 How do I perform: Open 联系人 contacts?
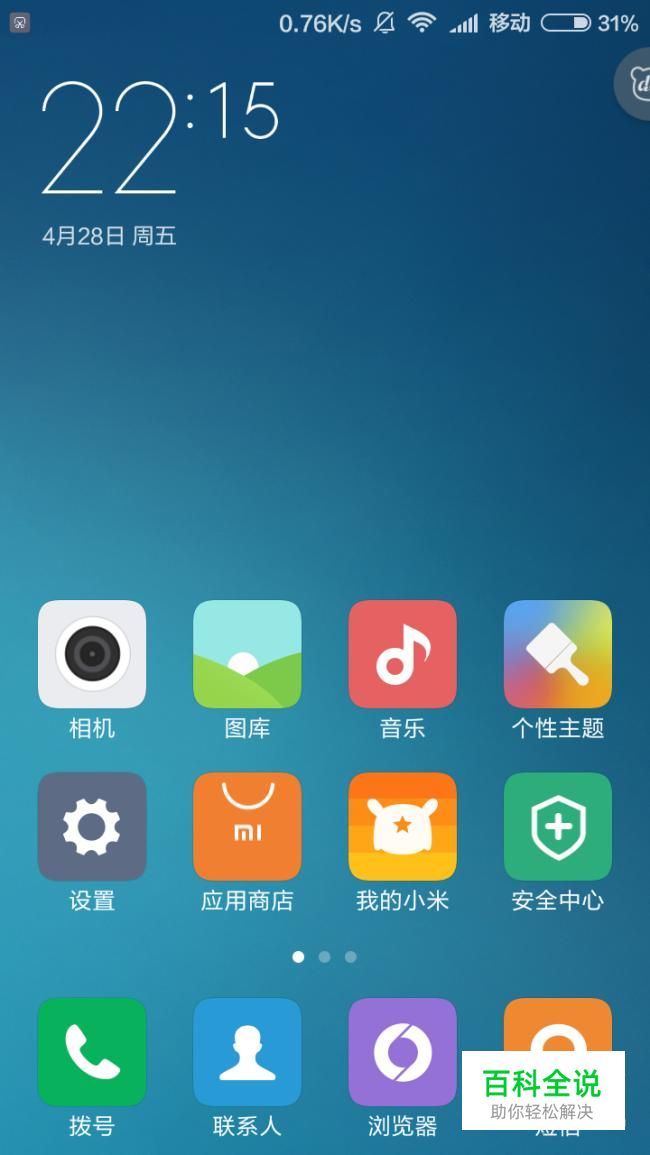pos(247,1052)
